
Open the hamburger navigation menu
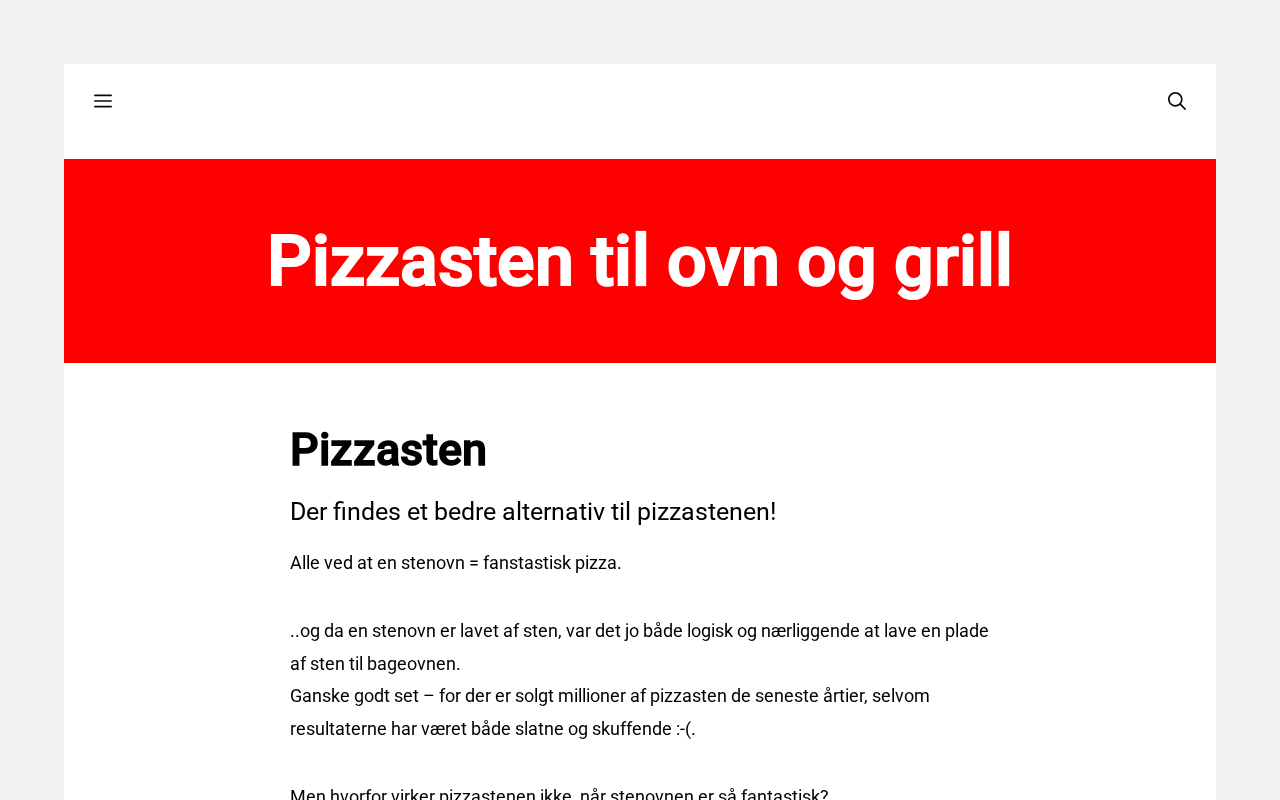tap(103, 101)
